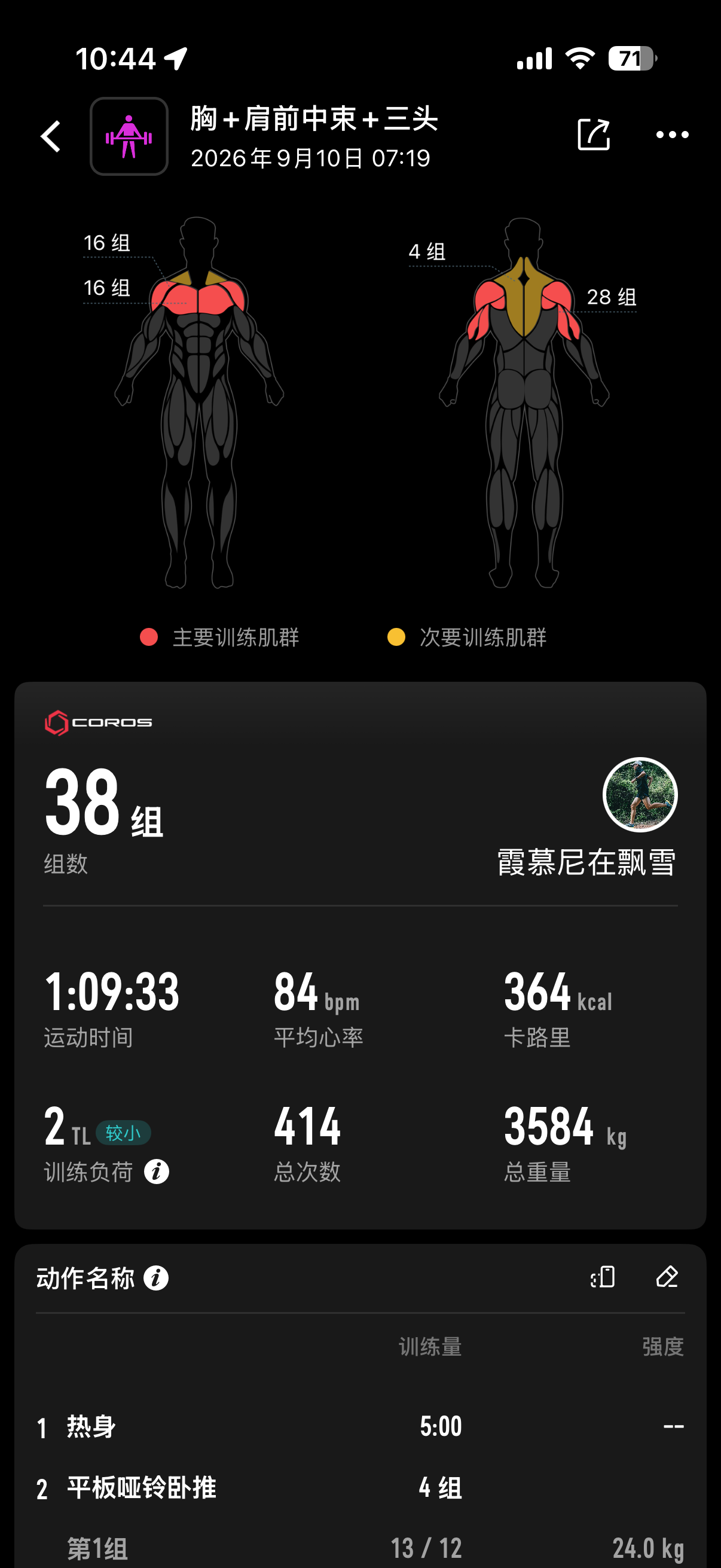Open the watch sync icon in 动作名称 header
Image resolution: width=721 pixels, height=1568 pixels.
point(603,1276)
